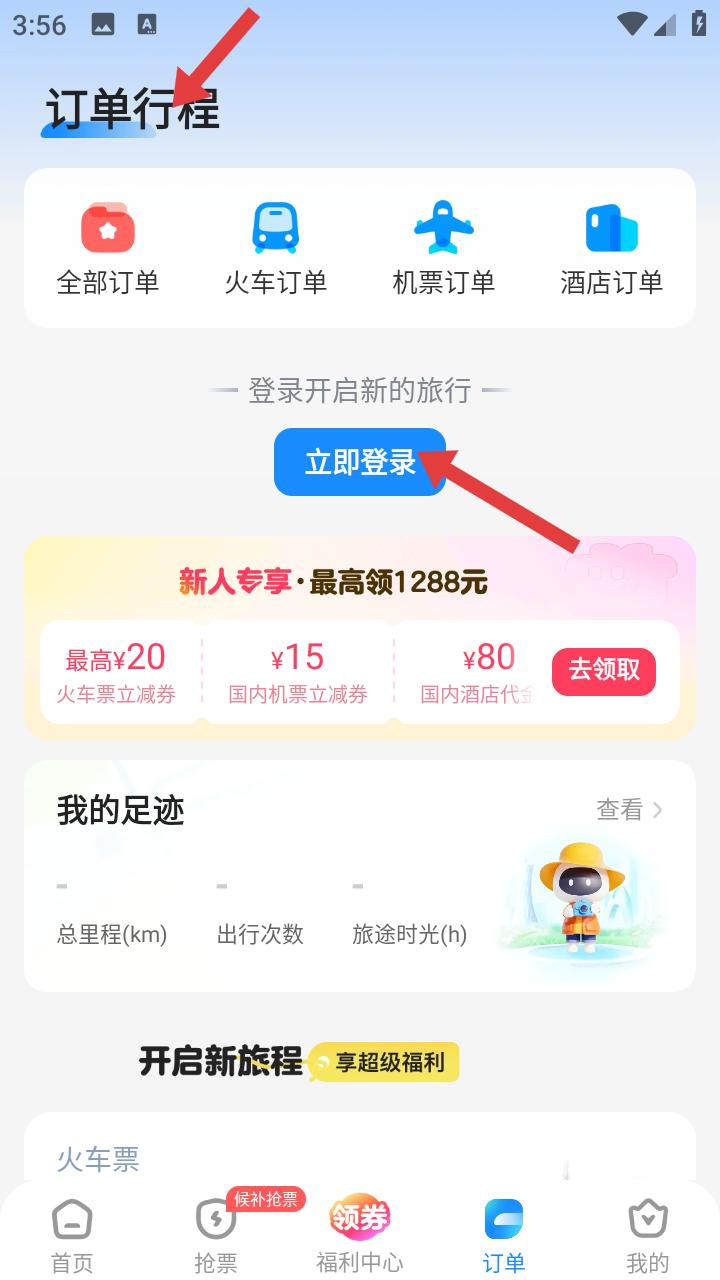Open 机票订单 flight orders
This screenshot has height=1280, width=720.
[444, 248]
